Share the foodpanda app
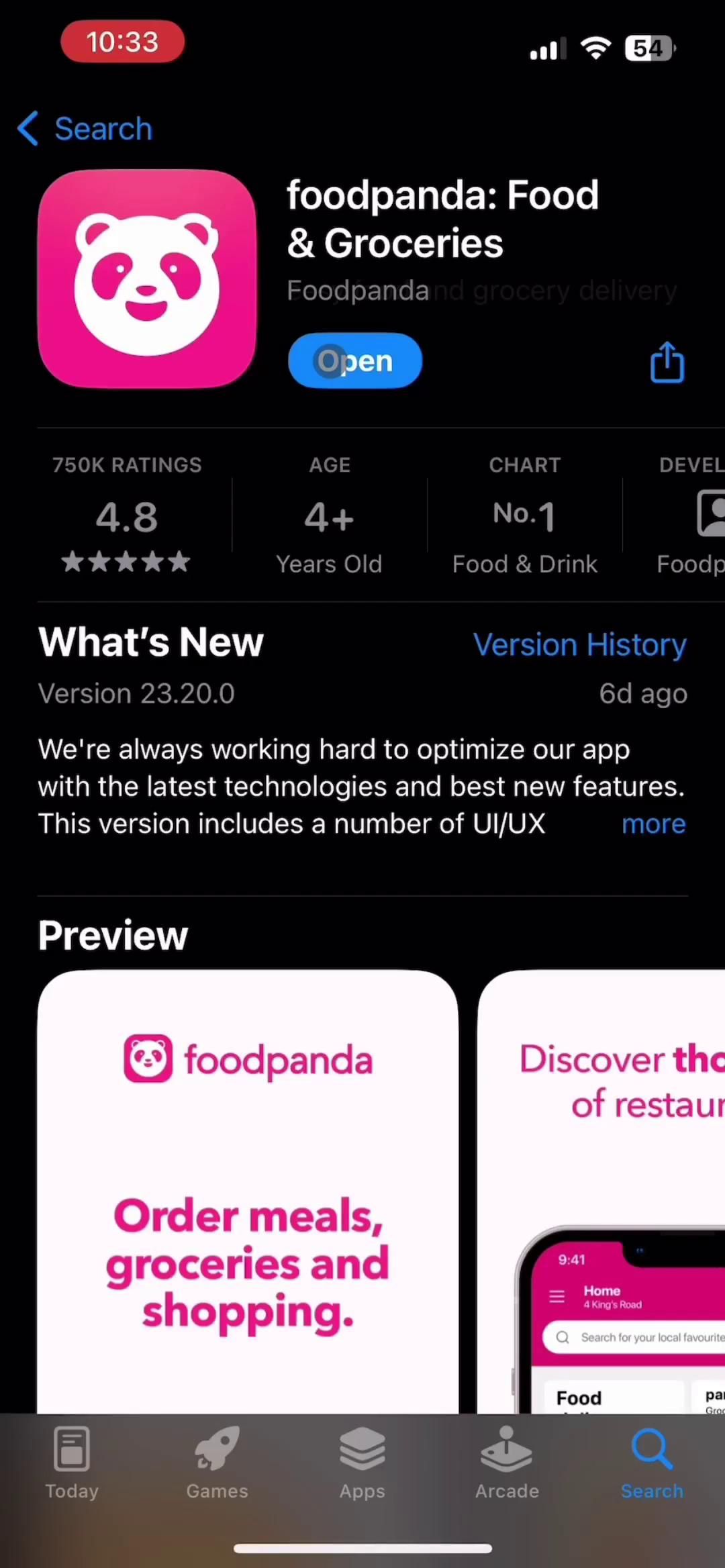Screen dimensions: 725x1568 (x=667, y=363)
